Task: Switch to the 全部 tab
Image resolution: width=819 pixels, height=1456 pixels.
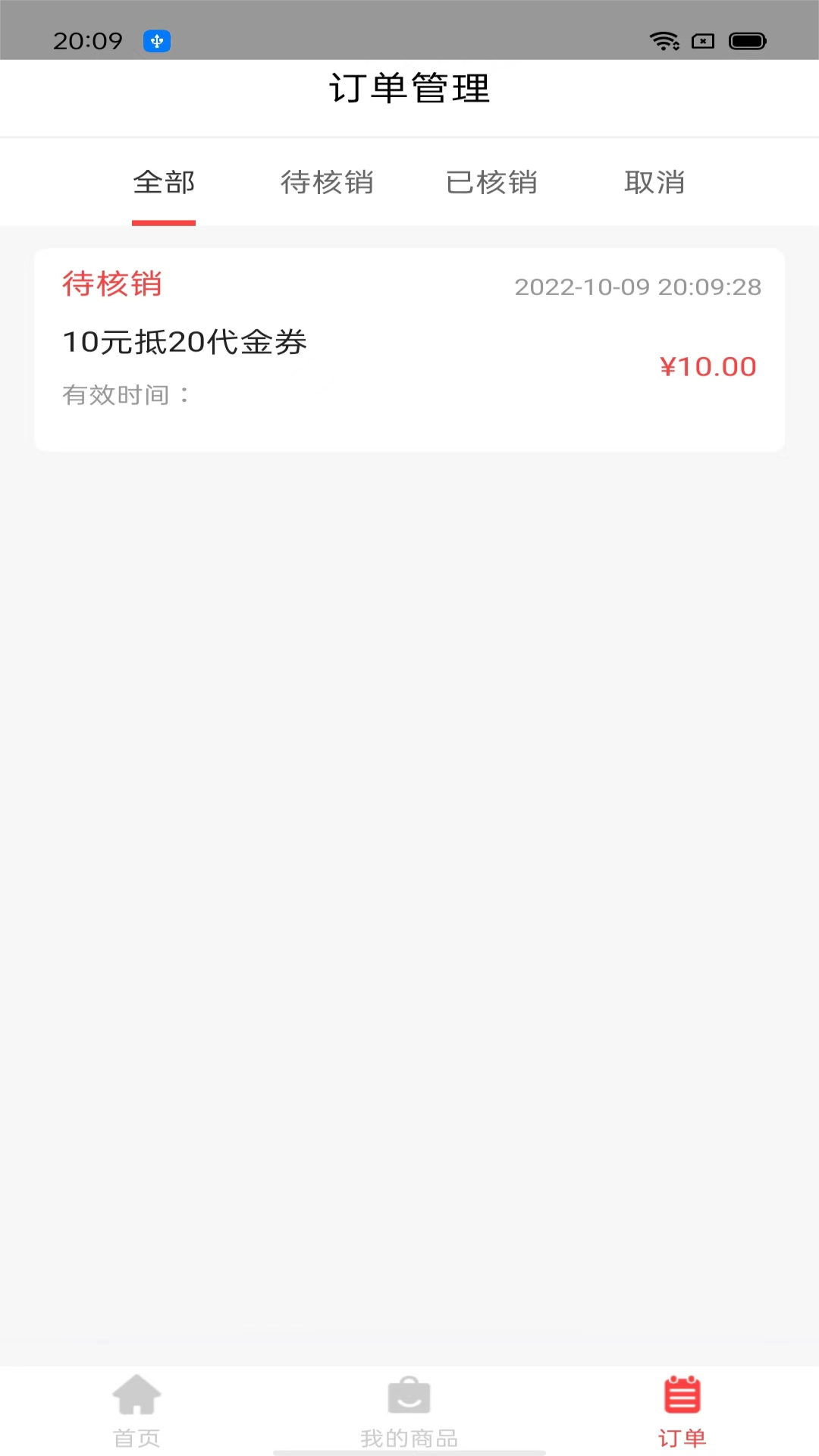Action: (163, 182)
